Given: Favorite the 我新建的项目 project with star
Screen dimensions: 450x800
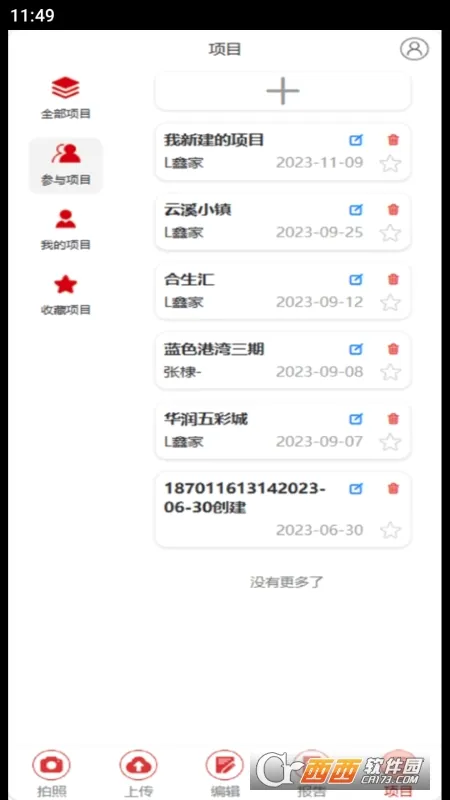Looking at the screenshot, I should (x=390, y=163).
